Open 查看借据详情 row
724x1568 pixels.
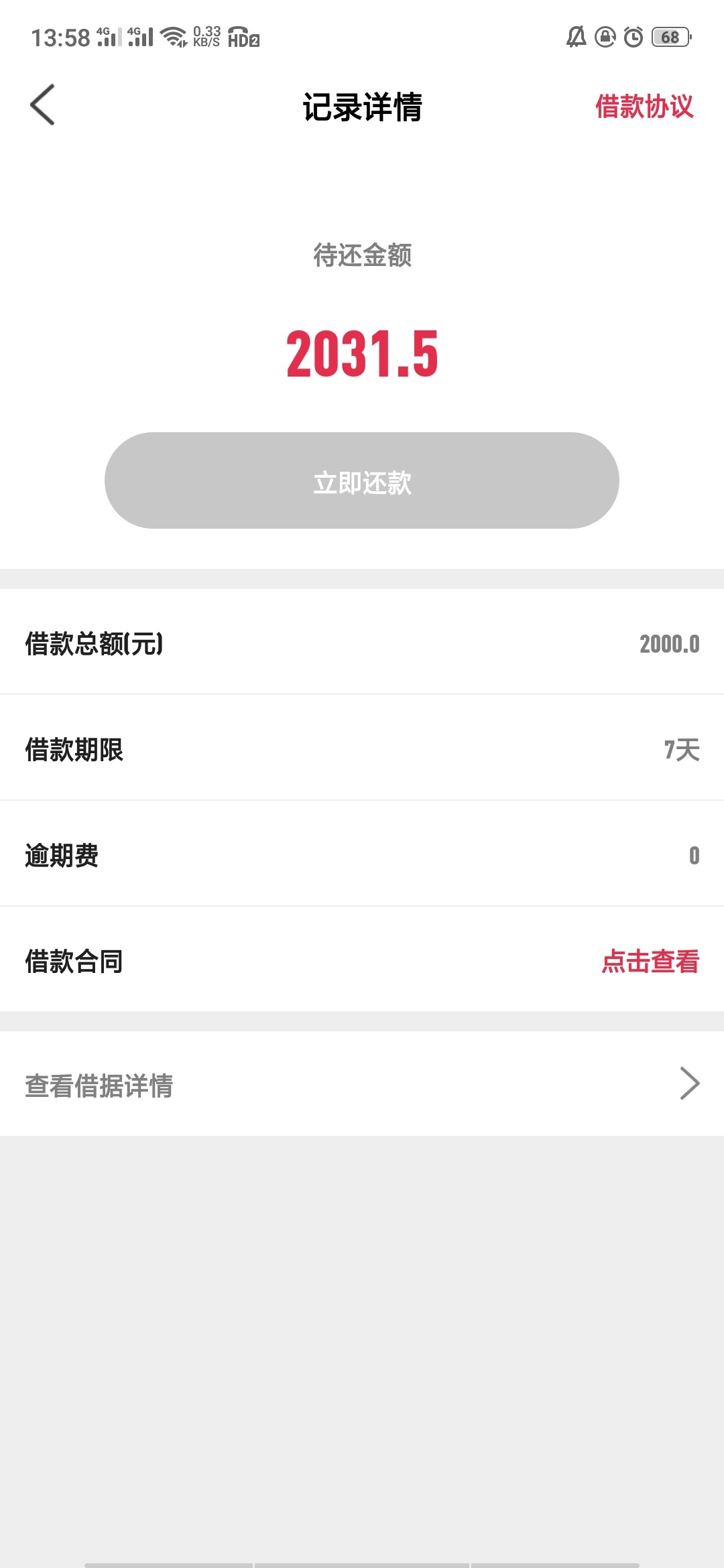(362, 1084)
